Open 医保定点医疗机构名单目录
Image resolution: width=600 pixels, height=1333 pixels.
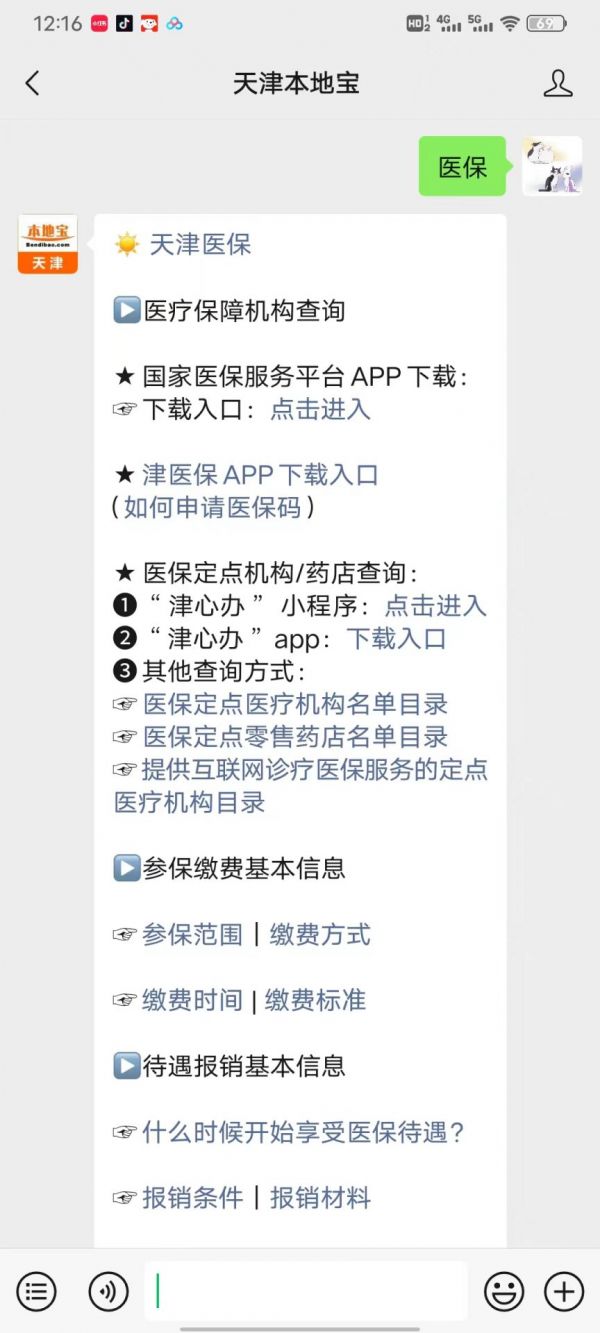(295, 704)
